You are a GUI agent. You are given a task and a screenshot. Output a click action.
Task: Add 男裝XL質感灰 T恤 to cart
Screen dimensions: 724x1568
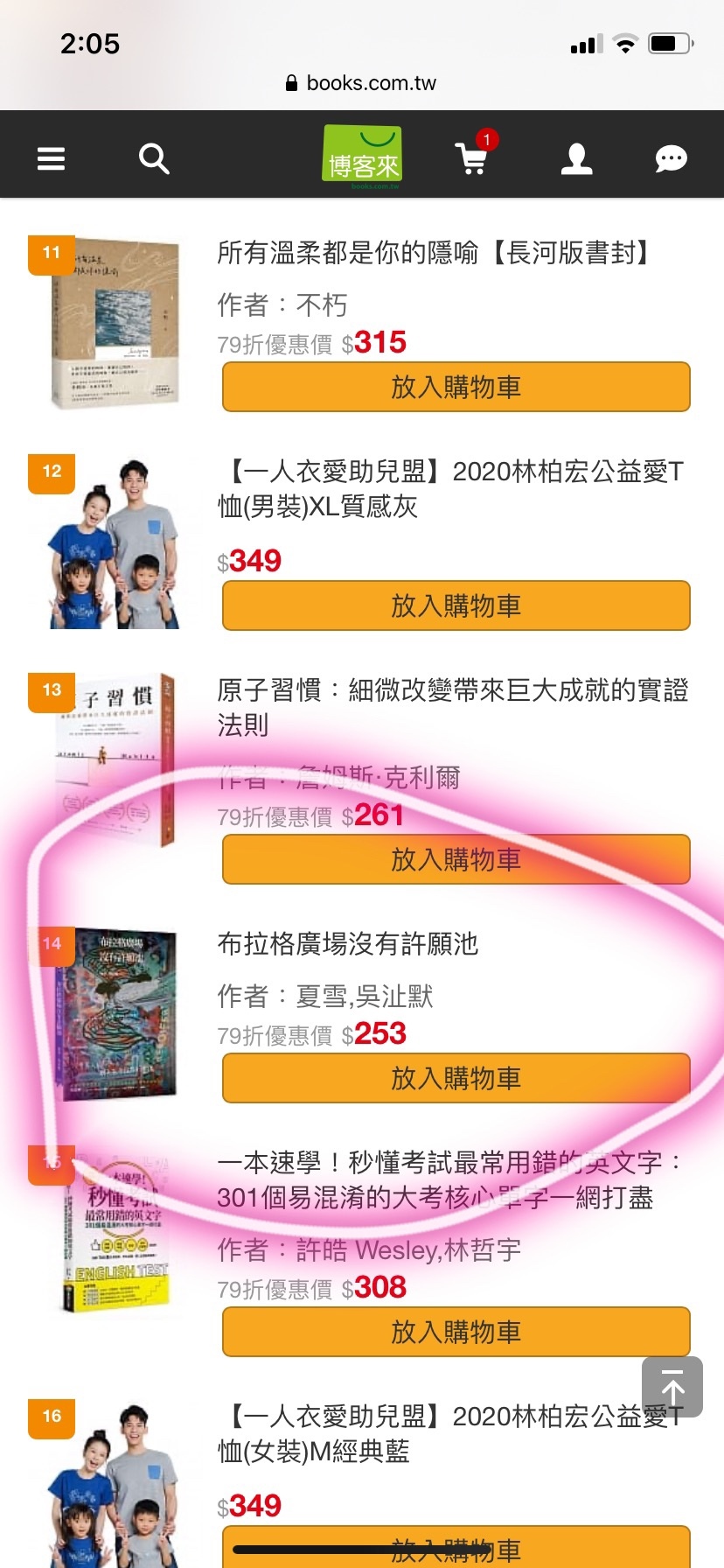click(456, 605)
